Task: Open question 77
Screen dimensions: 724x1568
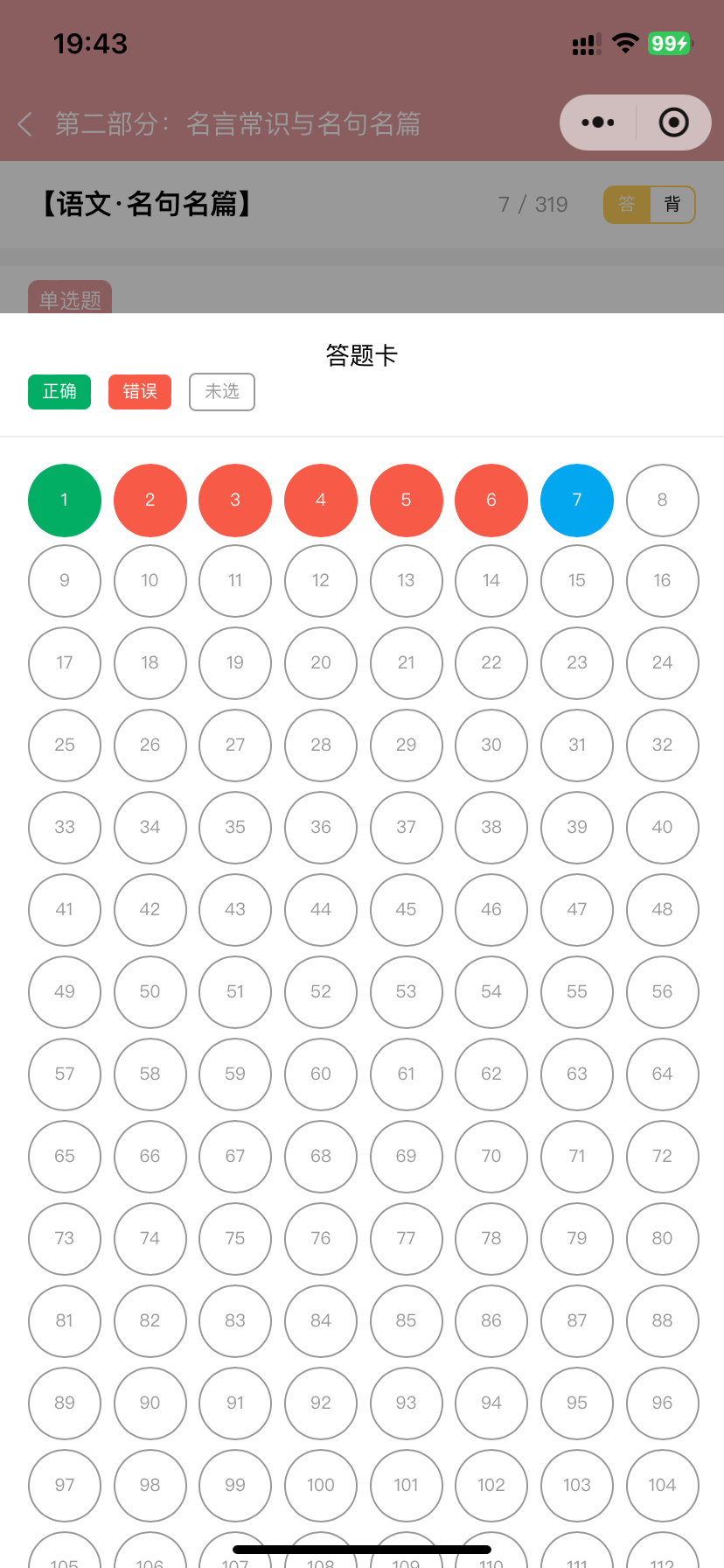Action: click(x=406, y=1239)
